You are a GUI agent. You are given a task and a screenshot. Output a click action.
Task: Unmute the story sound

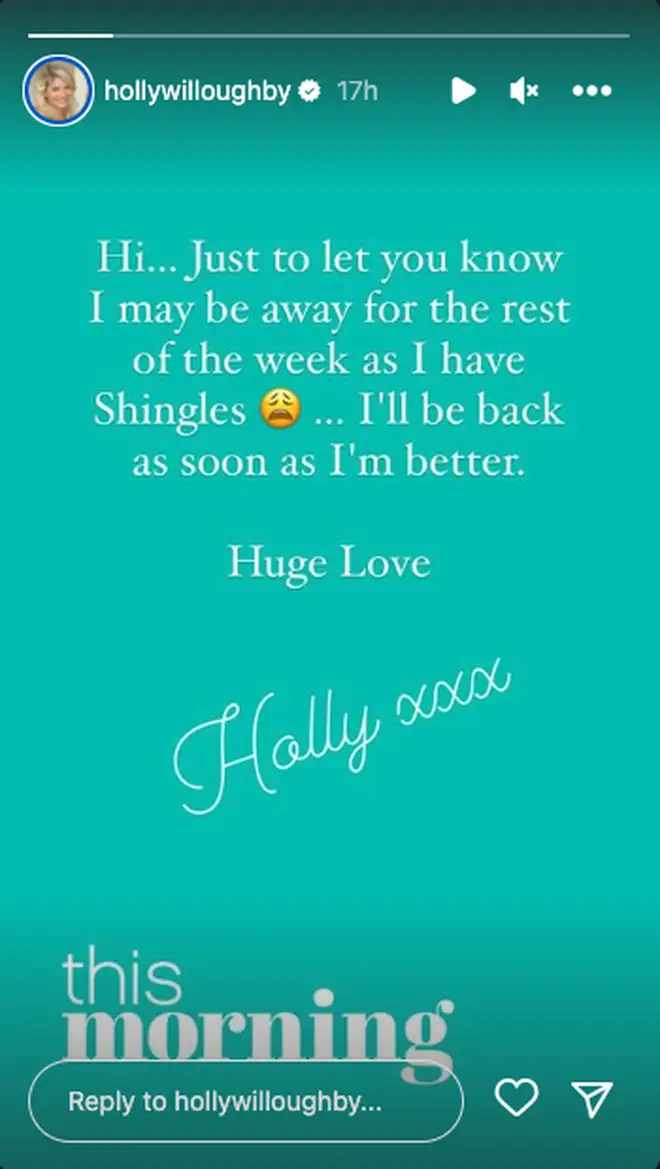(x=524, y=91)
